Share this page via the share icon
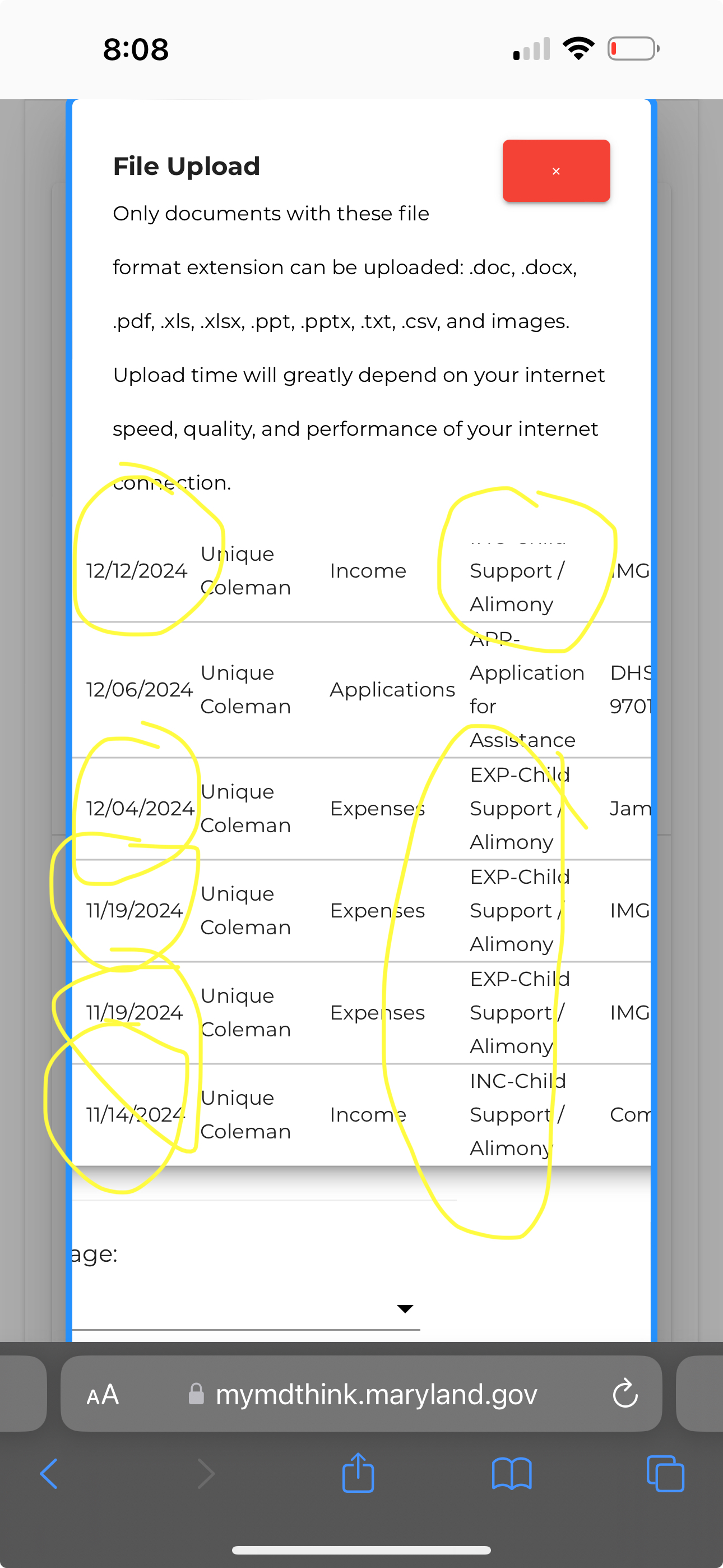This screenshot has height=1568, width=723. (358, 1473)
